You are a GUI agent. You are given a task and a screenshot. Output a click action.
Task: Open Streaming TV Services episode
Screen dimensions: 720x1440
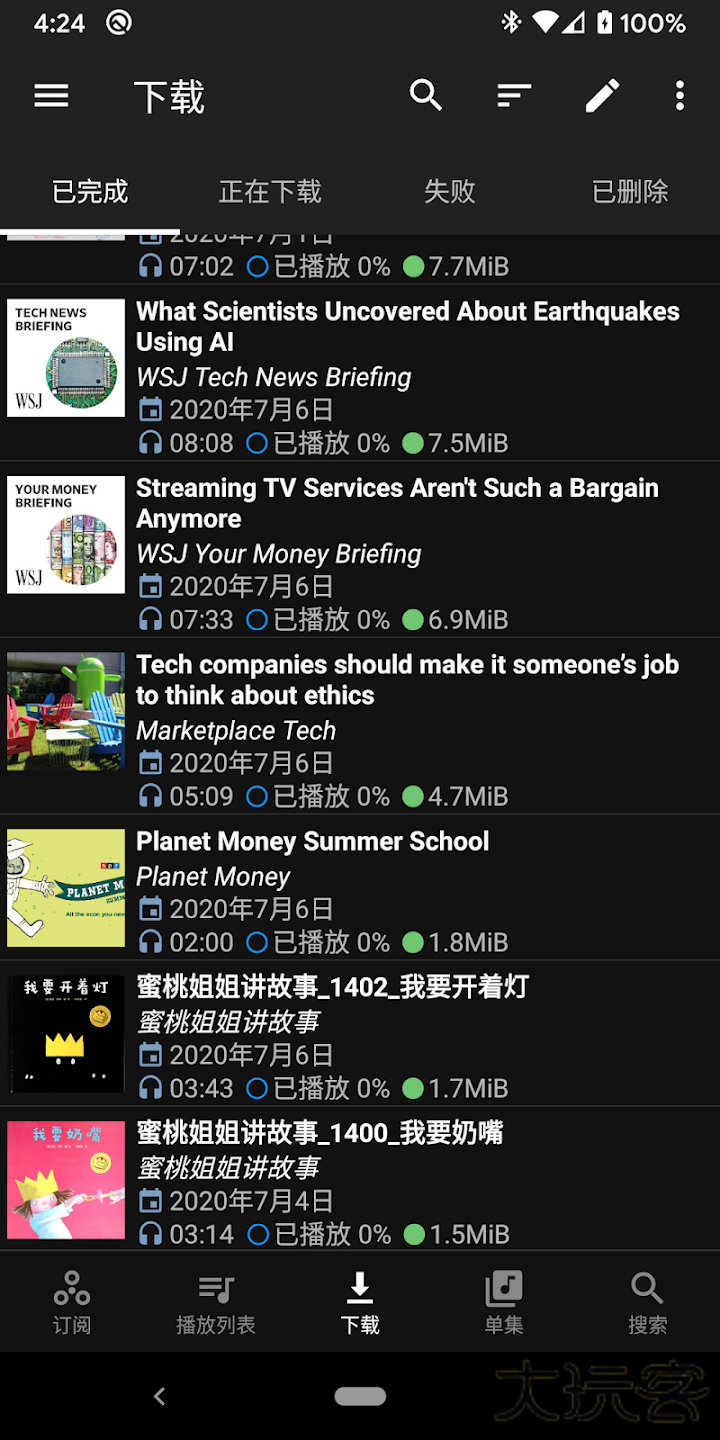pos(397,504)
